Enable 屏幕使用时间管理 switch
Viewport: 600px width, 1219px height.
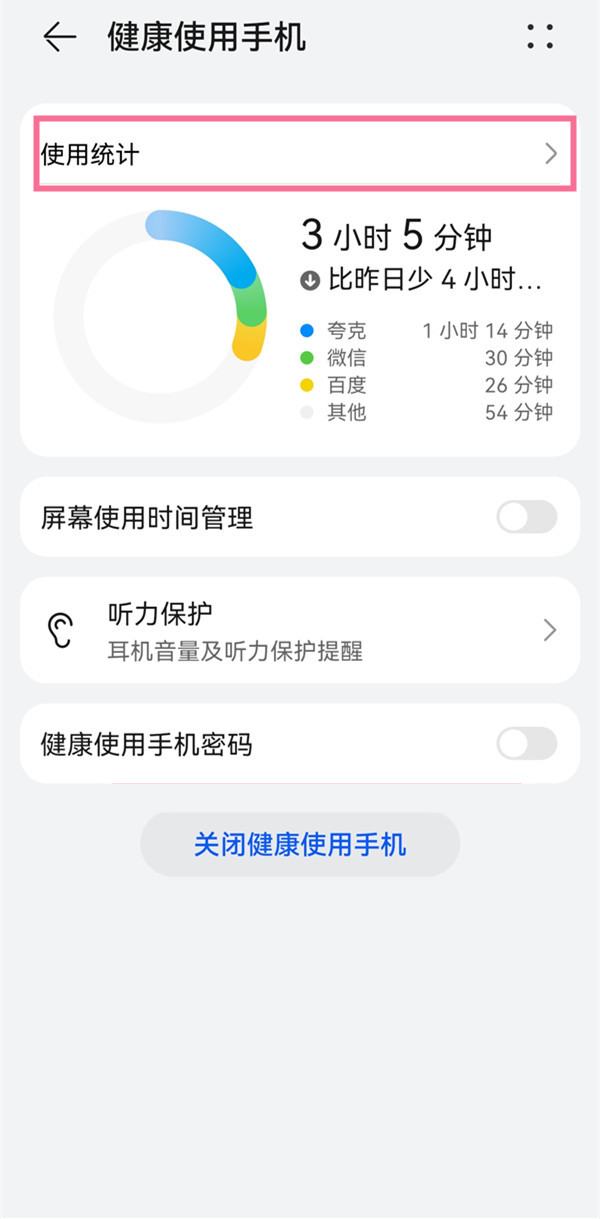tap(526, 517)
